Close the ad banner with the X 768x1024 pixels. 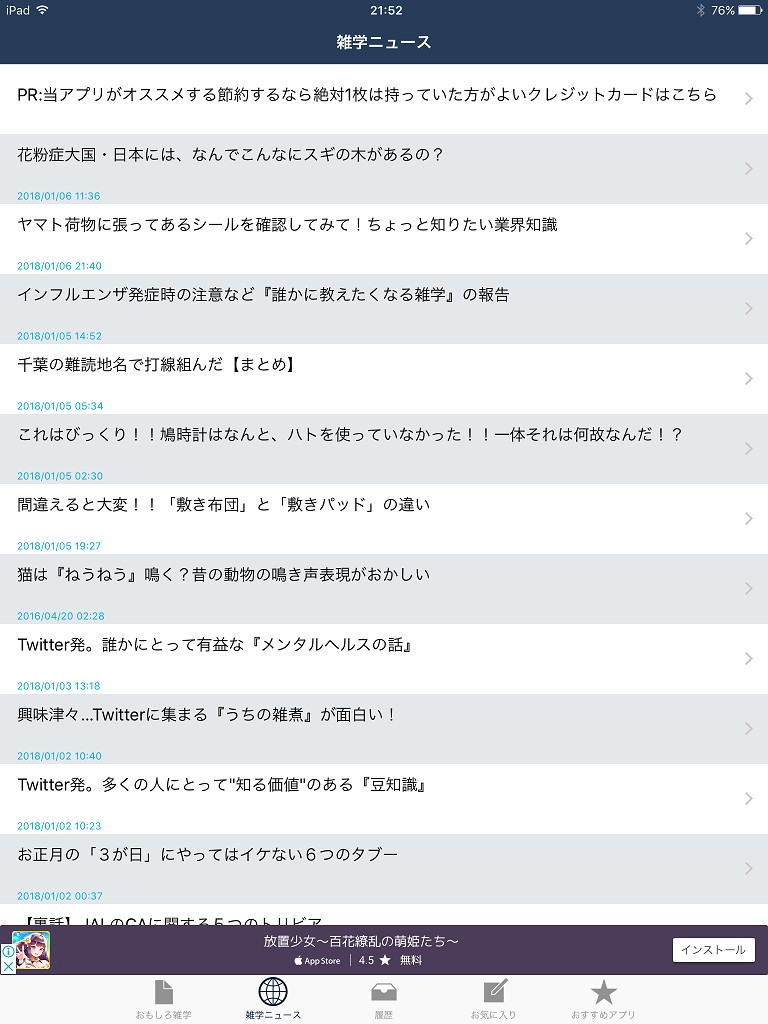tap(8, 966)
